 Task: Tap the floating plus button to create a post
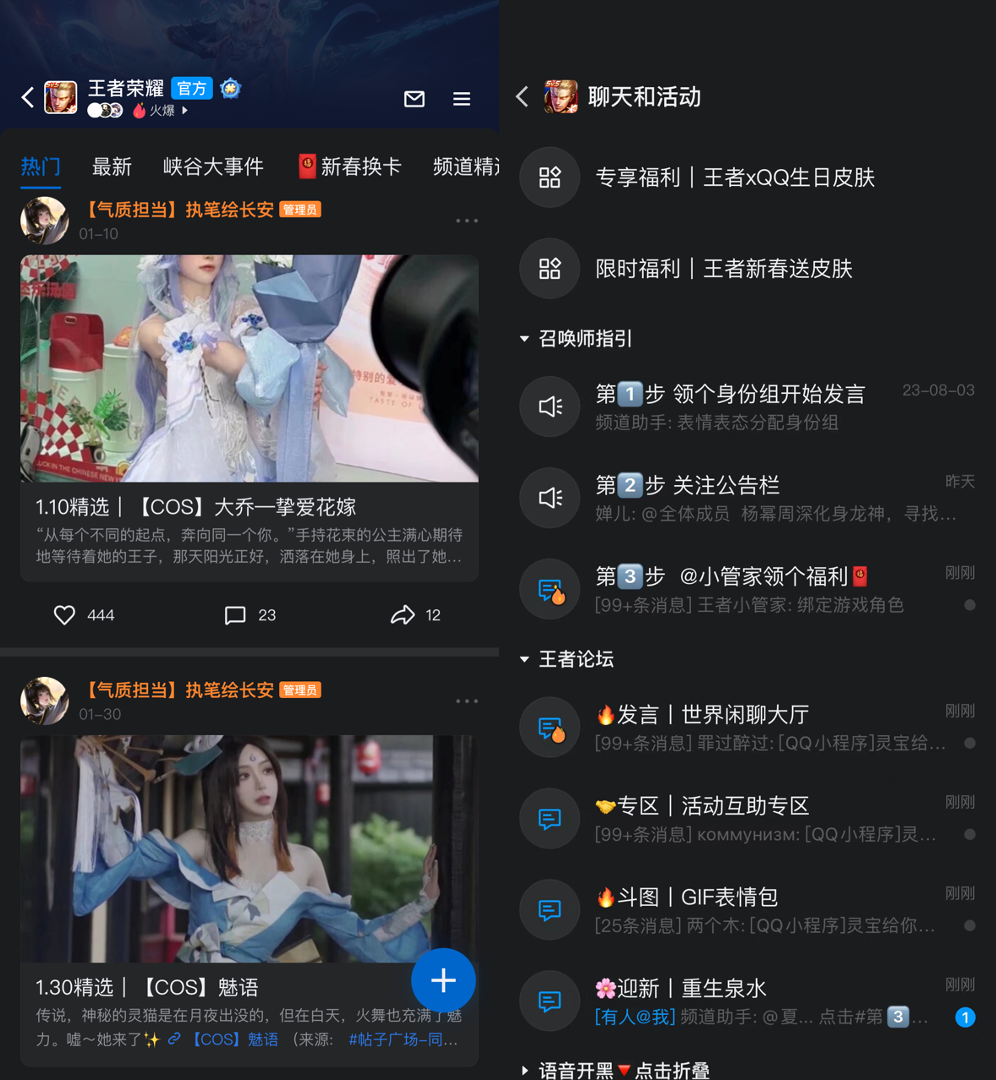443,981
